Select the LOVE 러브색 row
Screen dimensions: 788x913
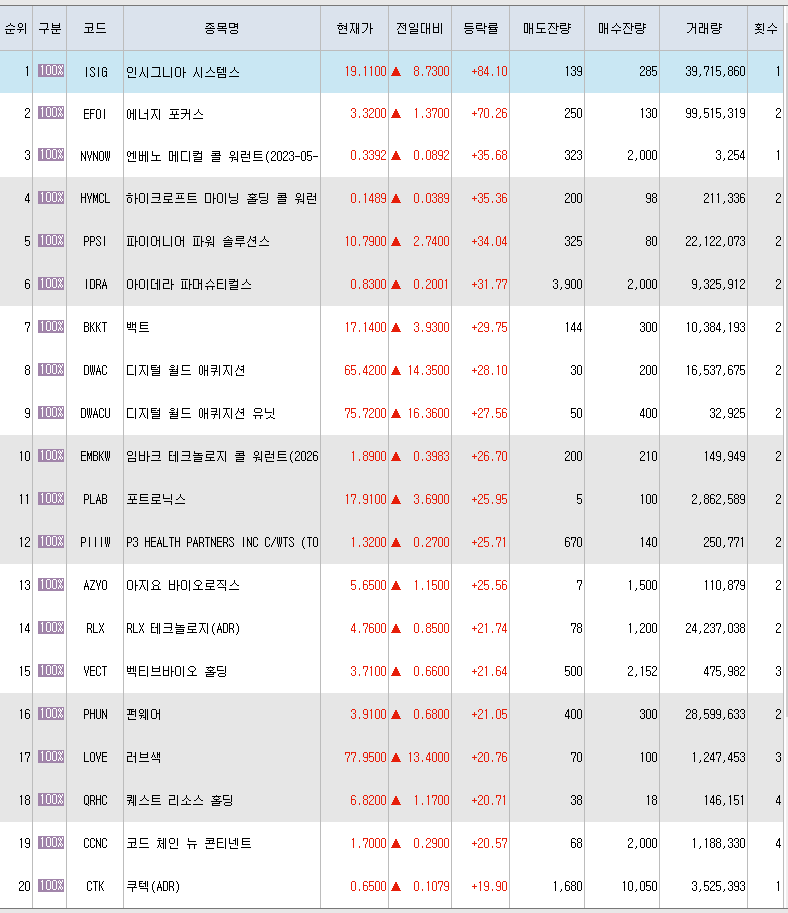pyautogui.click(x=391, y=757)
